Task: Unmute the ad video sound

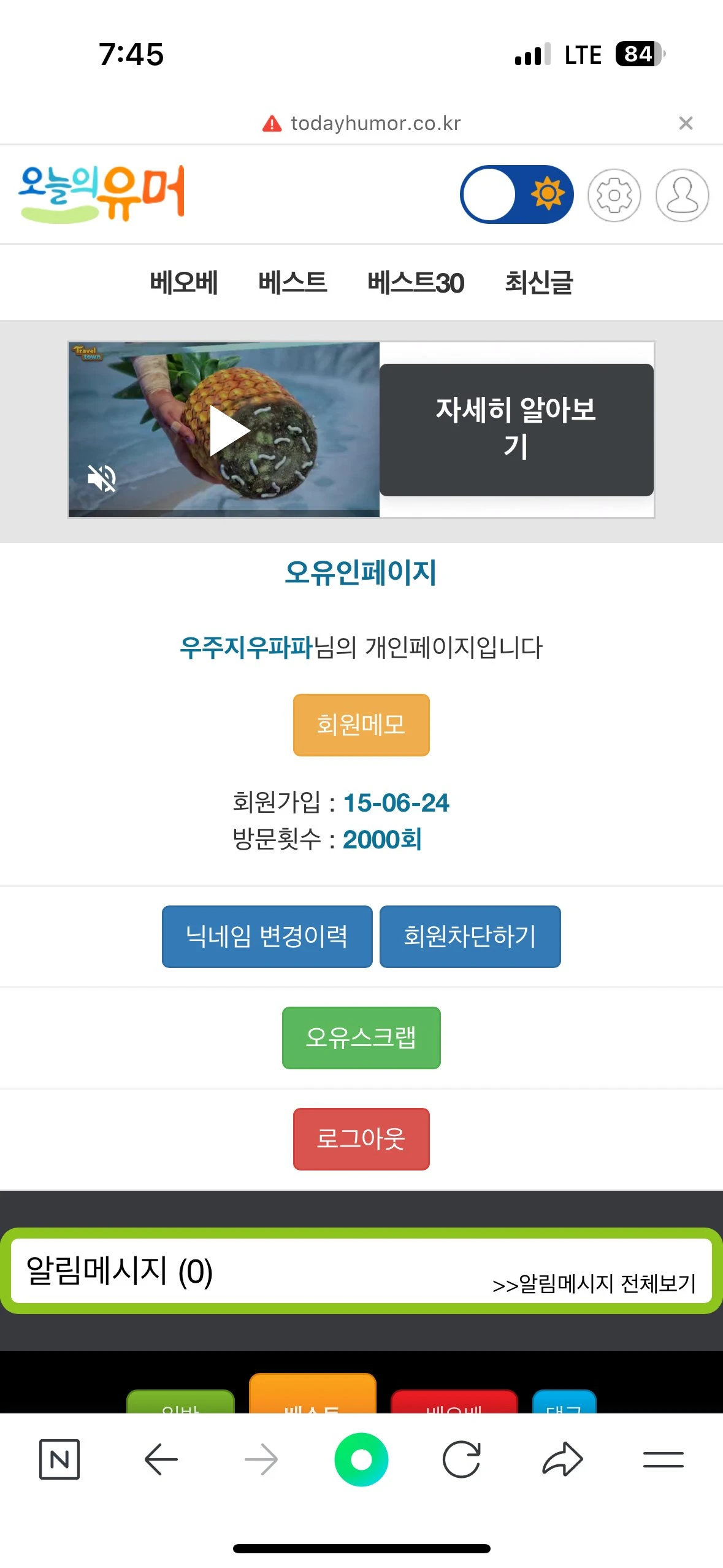Action: click(x=102, y=478)
